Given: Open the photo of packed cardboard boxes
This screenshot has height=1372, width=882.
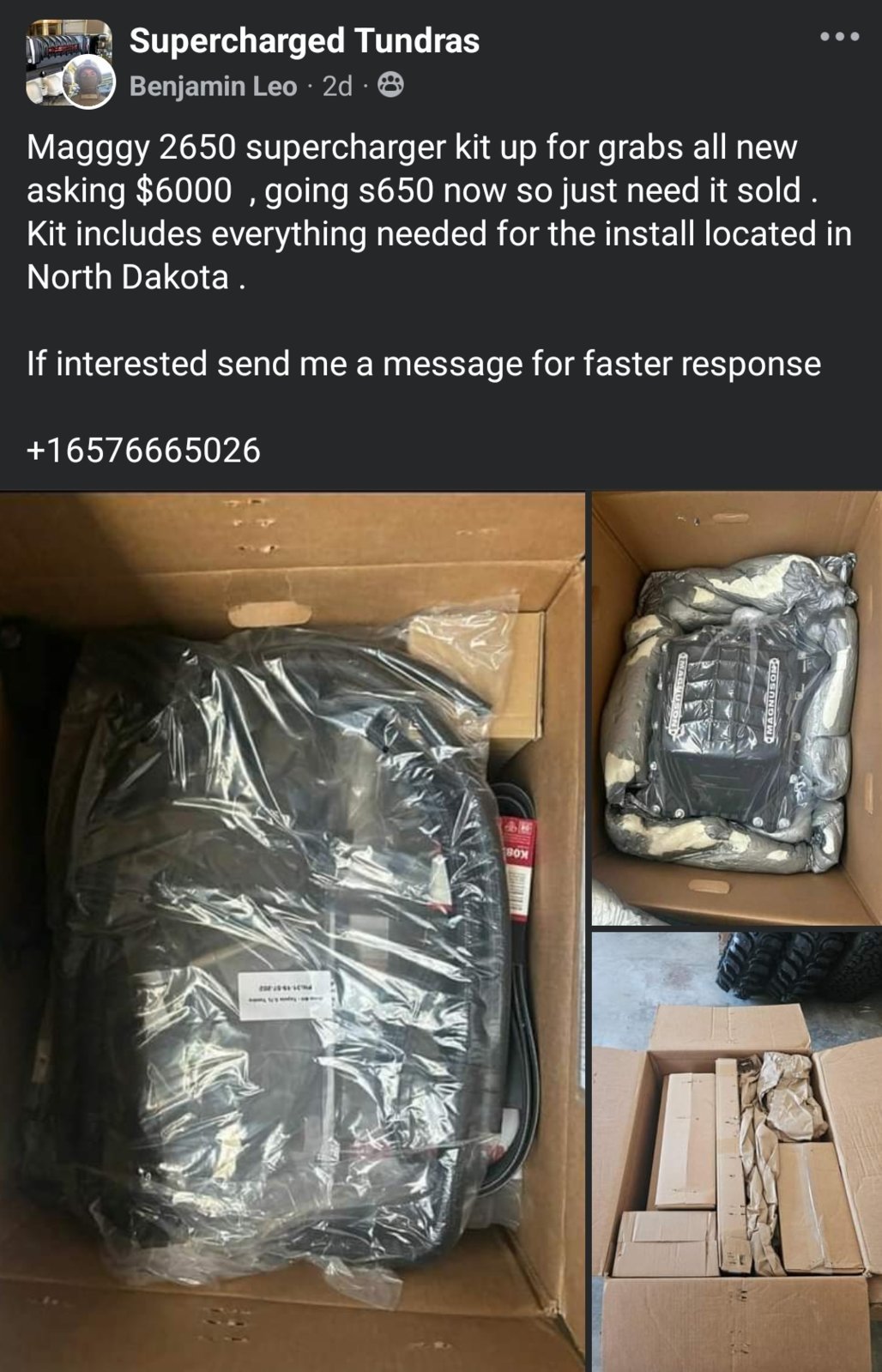Looking at the screenshot, I should pos(736,1151).
